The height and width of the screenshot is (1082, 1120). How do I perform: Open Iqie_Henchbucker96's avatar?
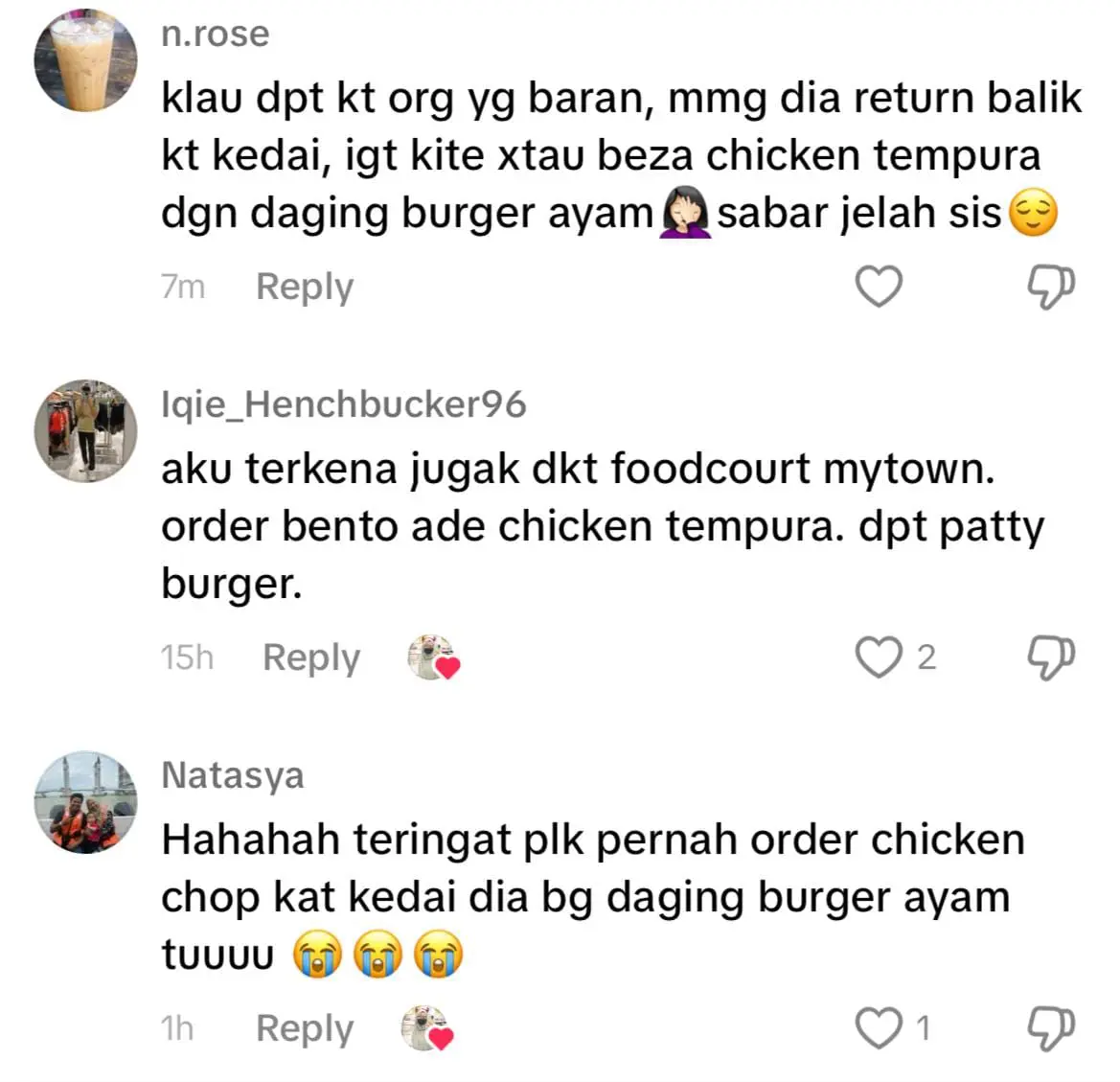[86, 431]
